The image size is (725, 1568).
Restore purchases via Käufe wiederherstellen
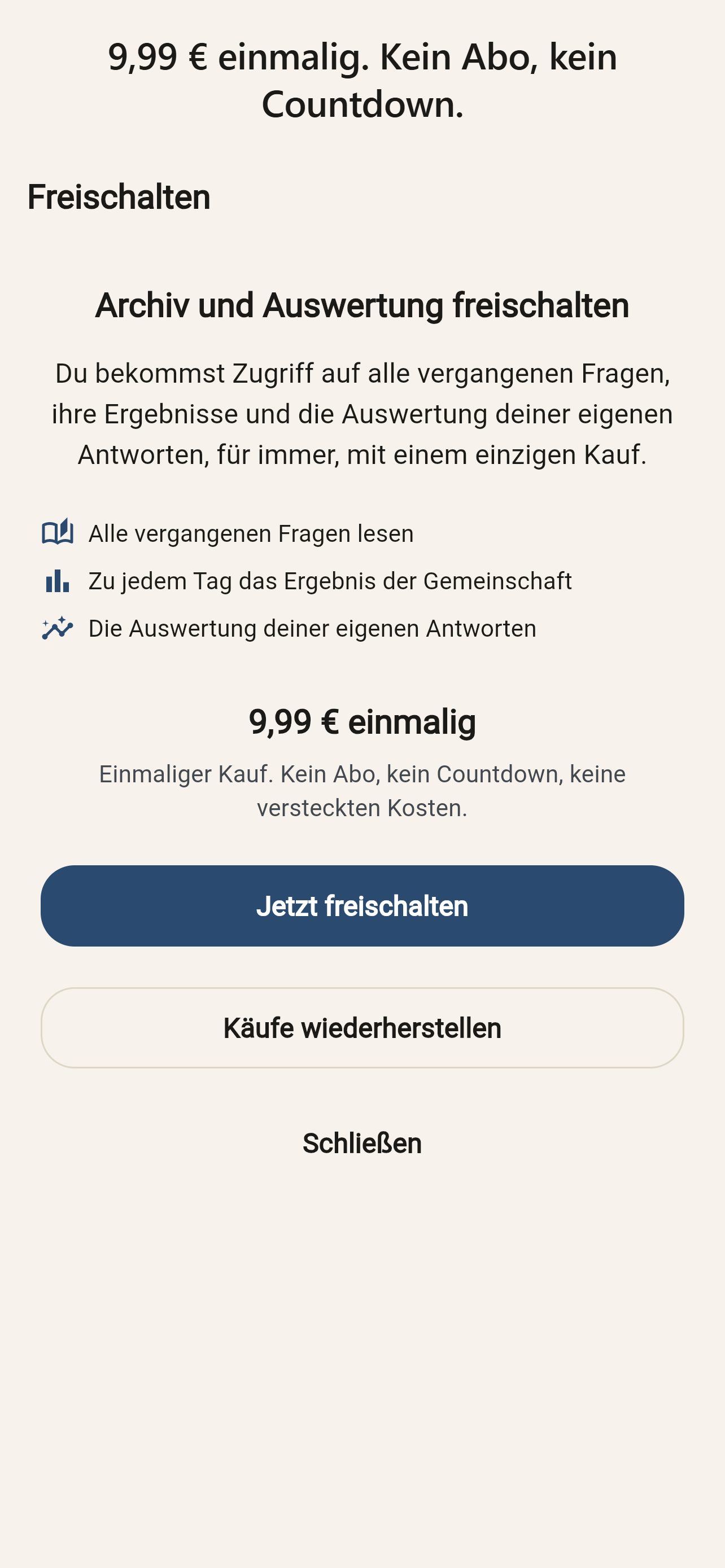(x=362, y=1027)
